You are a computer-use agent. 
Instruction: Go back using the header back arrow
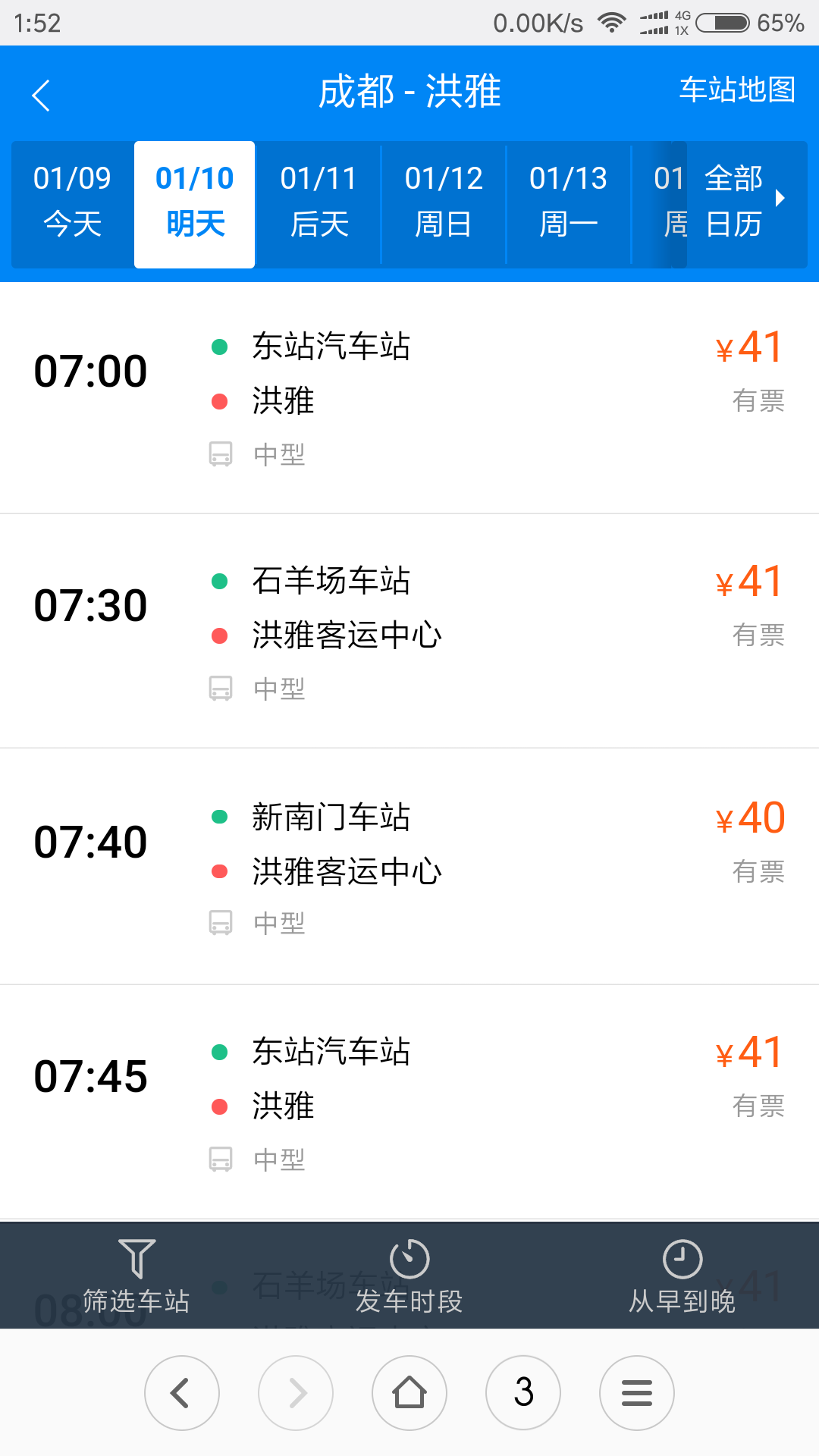tap(42, 96)
